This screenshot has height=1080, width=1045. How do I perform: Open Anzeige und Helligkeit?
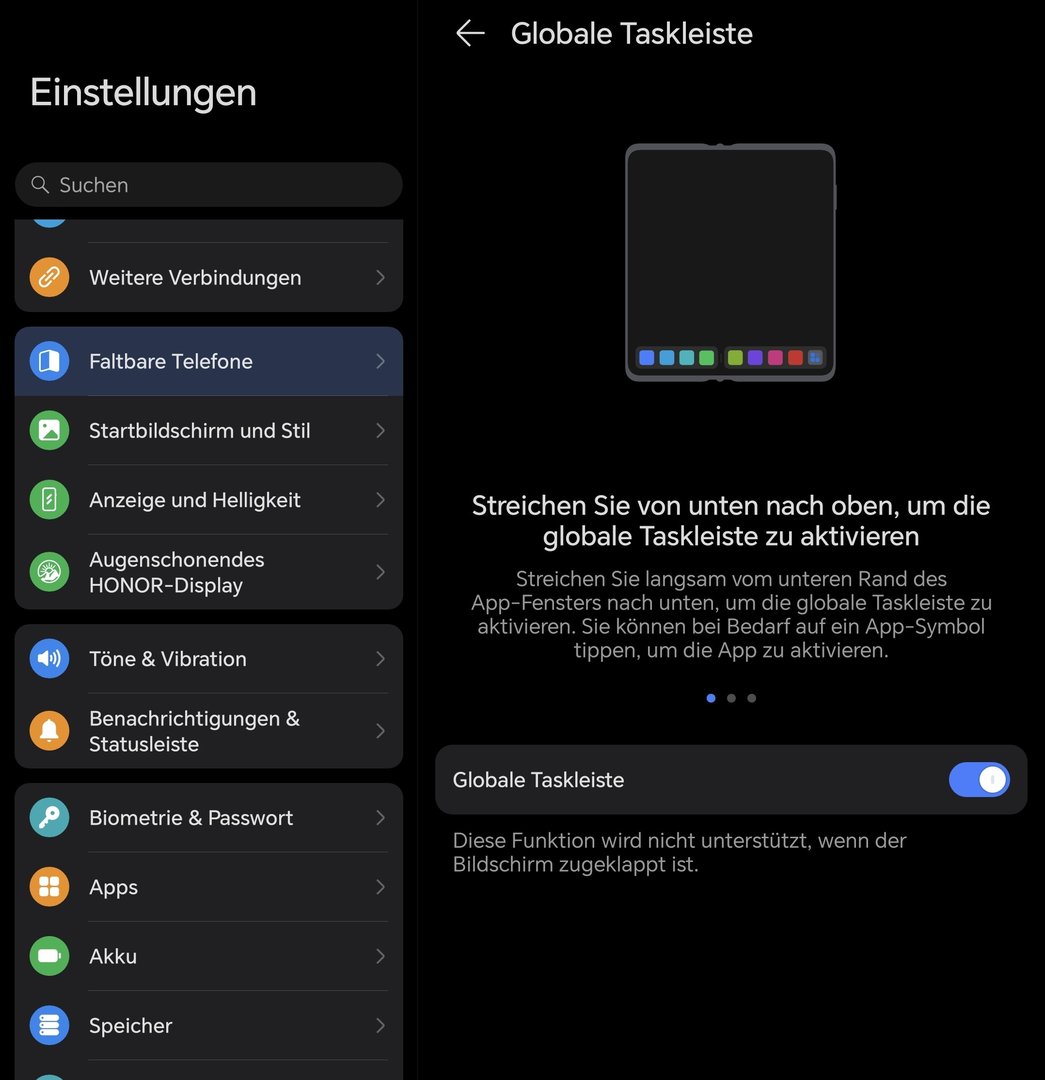click(208, 500)
